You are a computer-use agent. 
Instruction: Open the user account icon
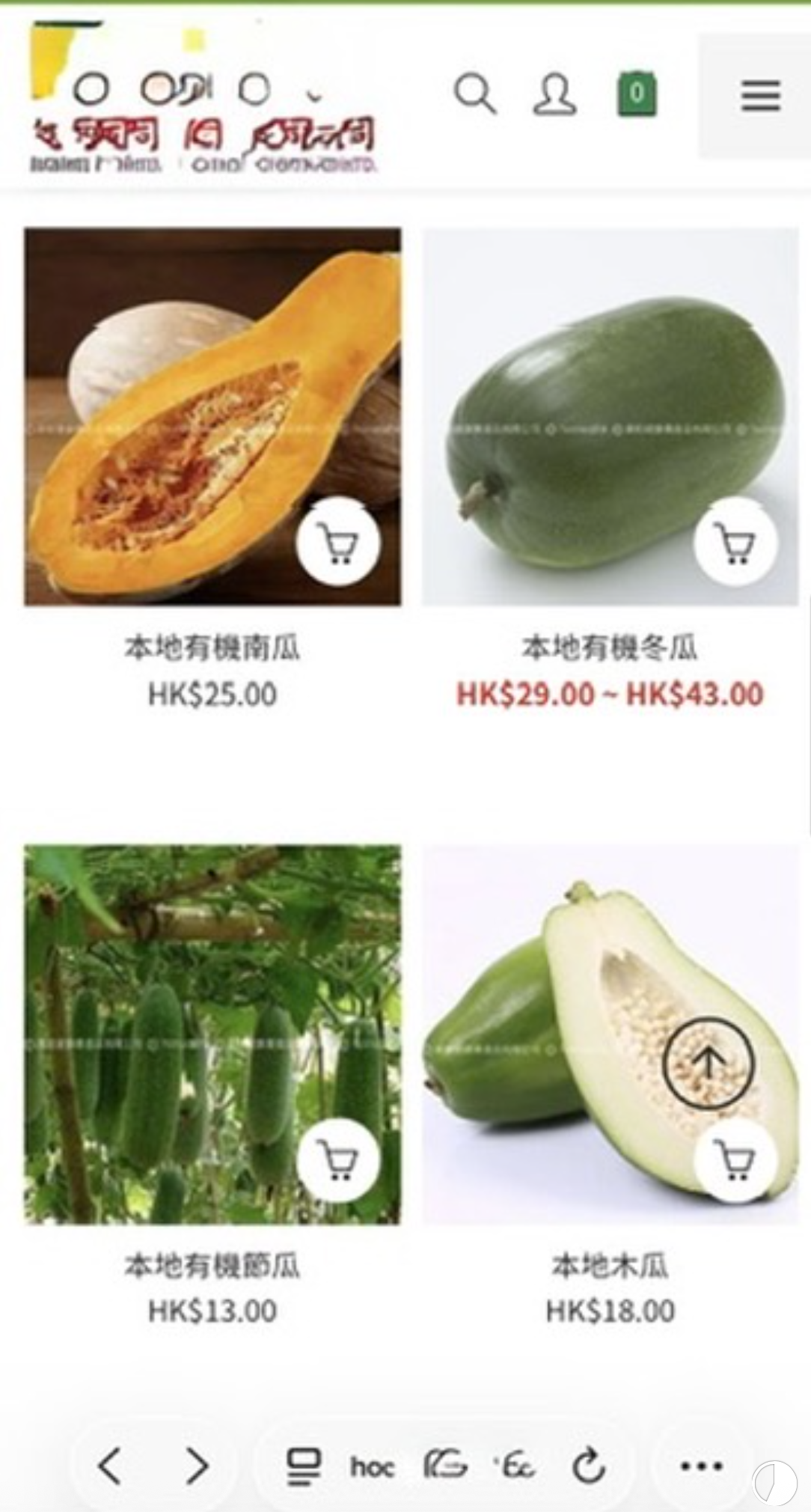[554, 94]
